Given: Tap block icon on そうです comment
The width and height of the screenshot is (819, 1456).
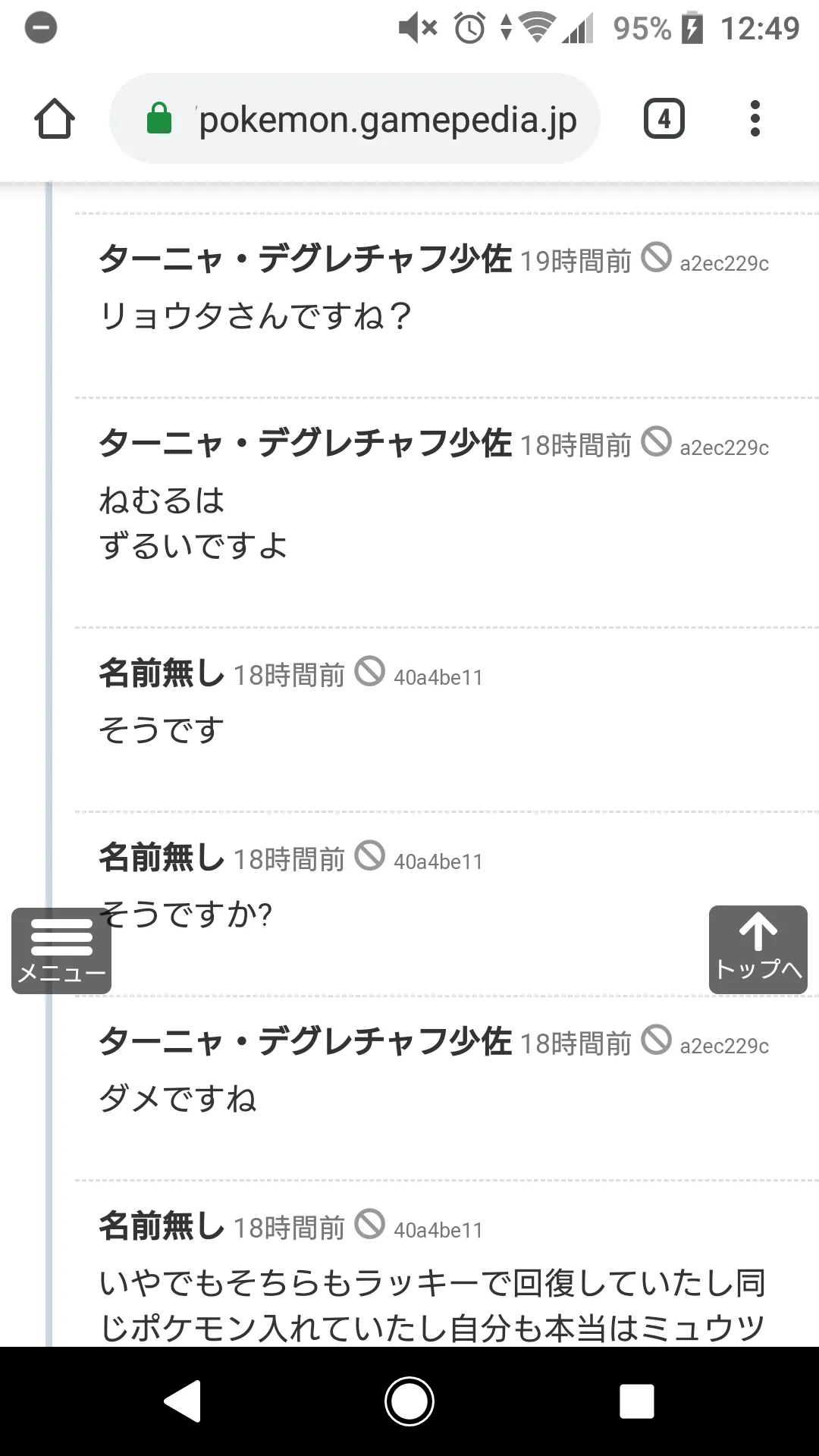Looking at the screenshot, I should coord(370,671).
